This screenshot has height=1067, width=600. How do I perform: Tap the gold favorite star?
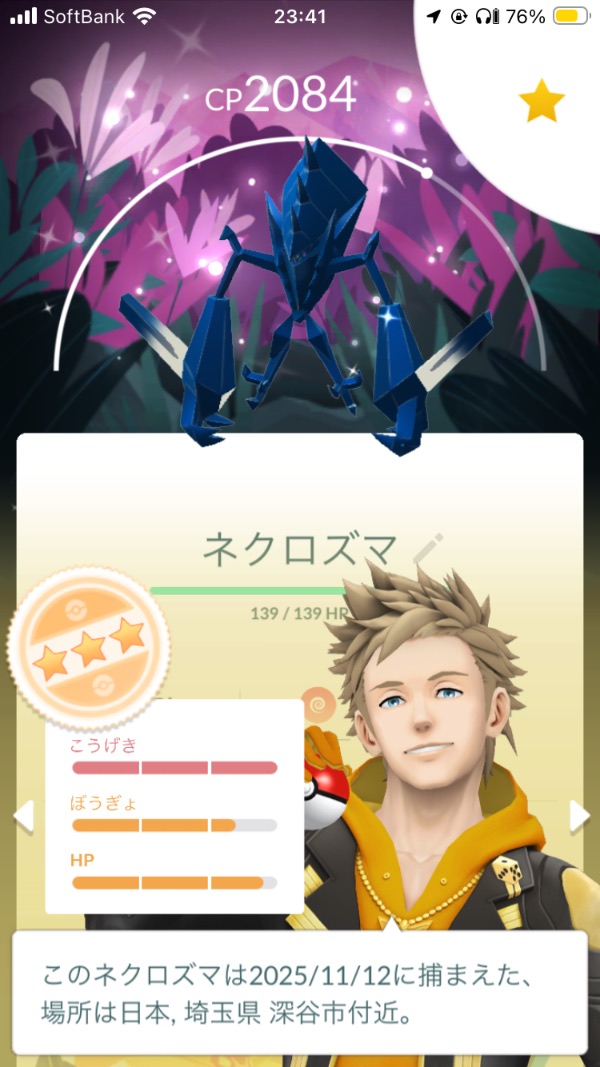click(541, 101)
